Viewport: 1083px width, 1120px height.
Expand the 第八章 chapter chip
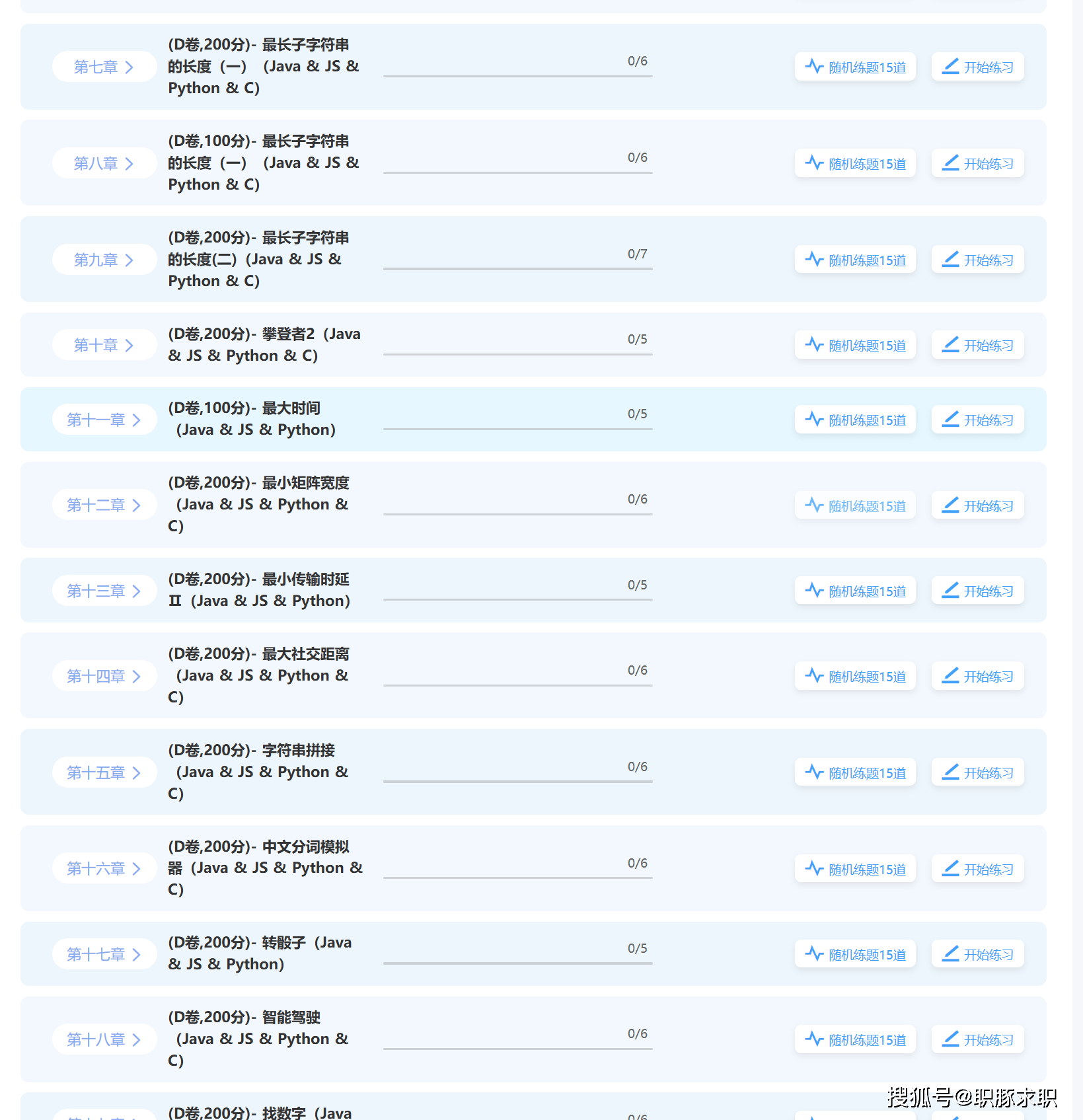coord(104,163)
